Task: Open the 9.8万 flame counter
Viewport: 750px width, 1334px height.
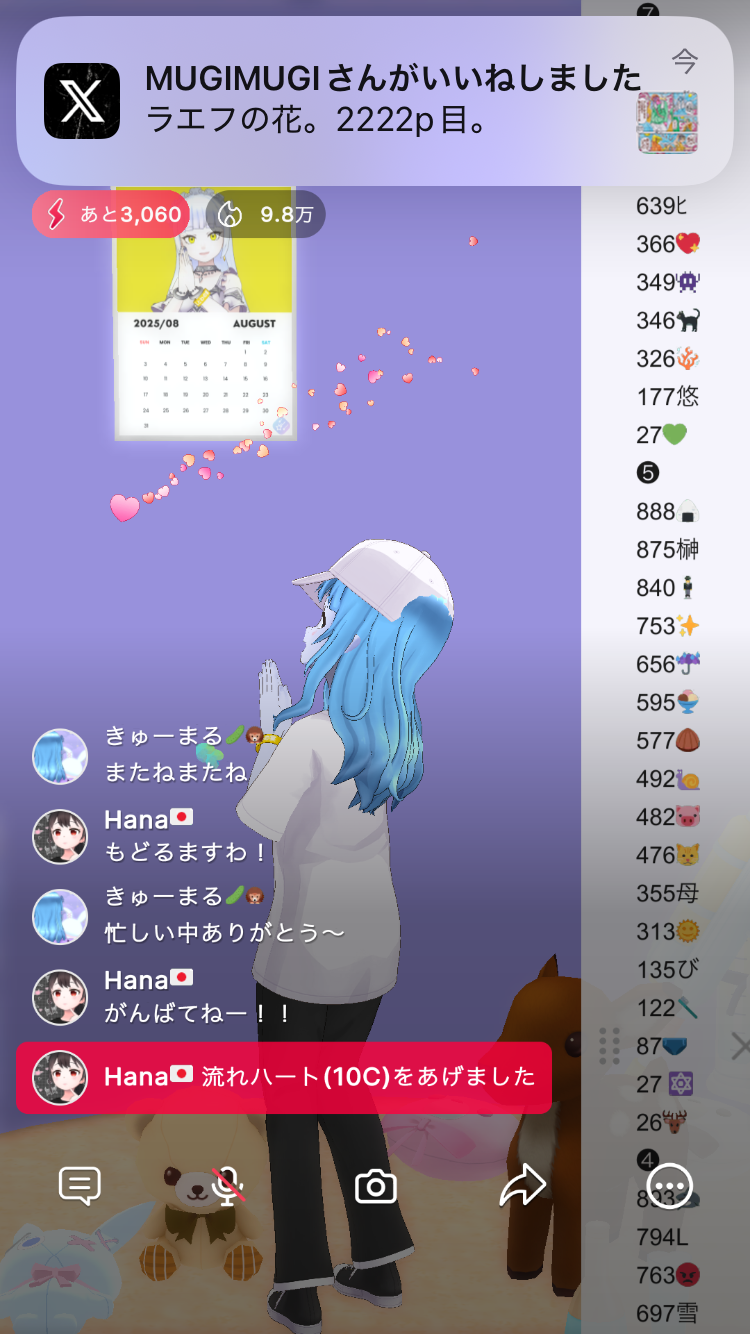Action: point(269,214)
